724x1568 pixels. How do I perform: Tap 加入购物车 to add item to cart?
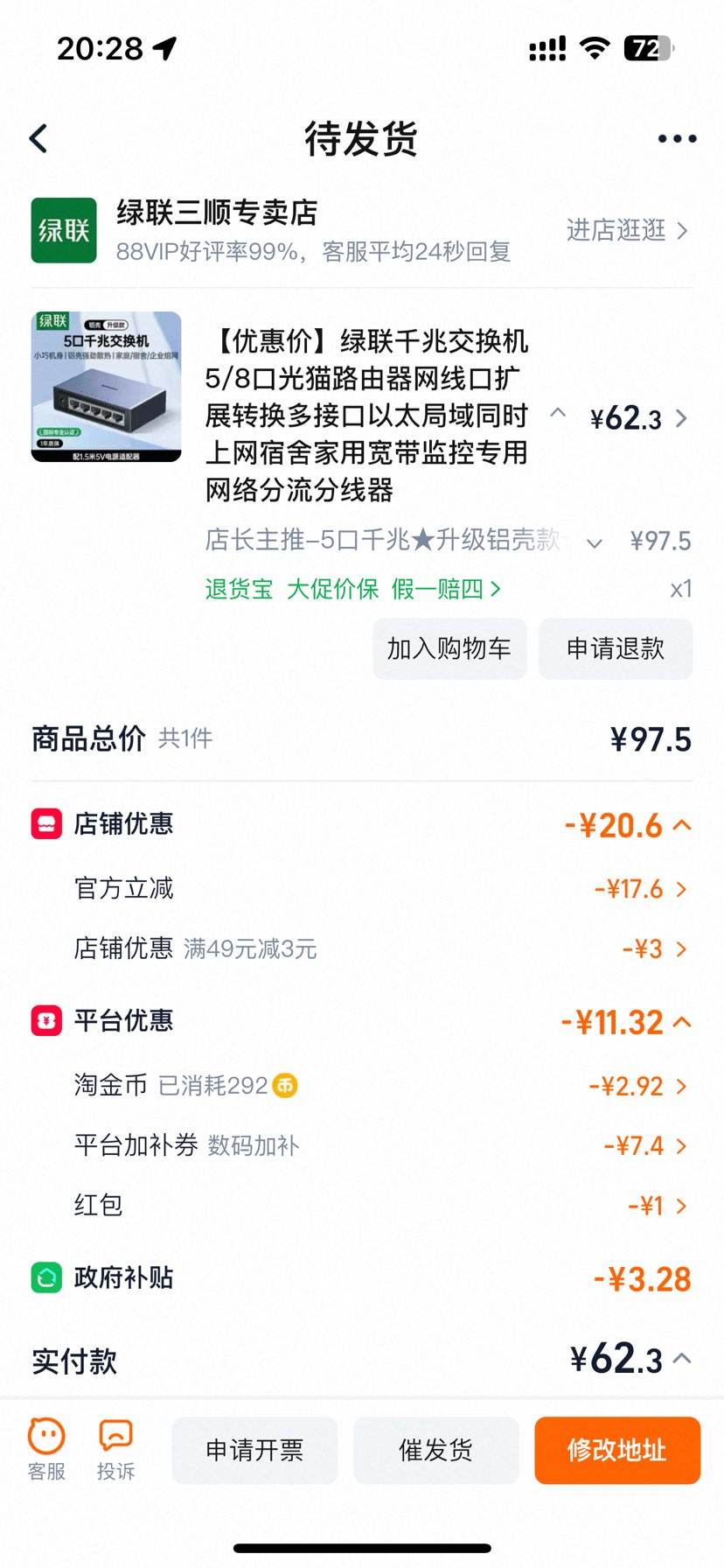point(449,648)
